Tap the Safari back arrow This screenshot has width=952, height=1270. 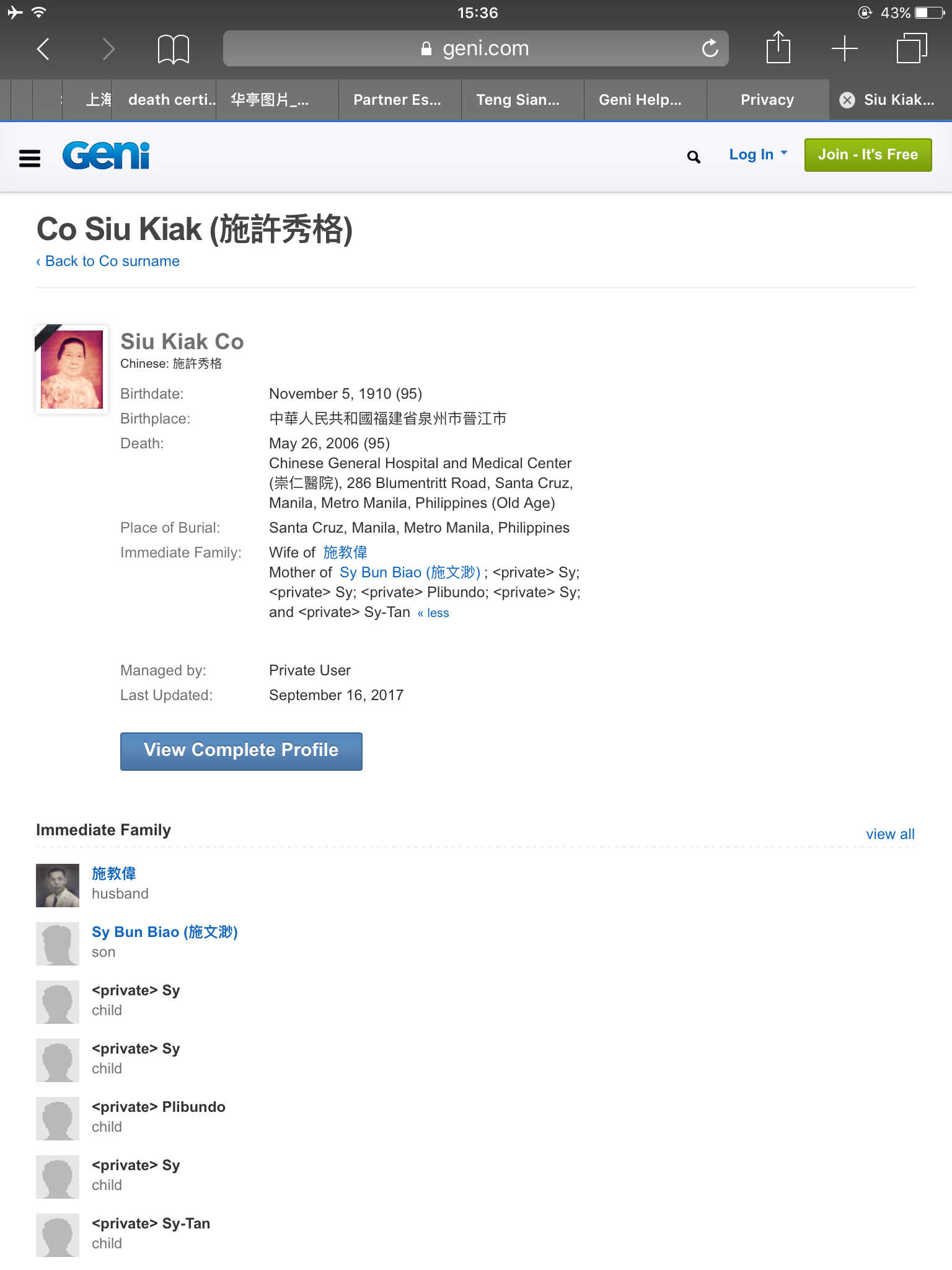[43, 48]
